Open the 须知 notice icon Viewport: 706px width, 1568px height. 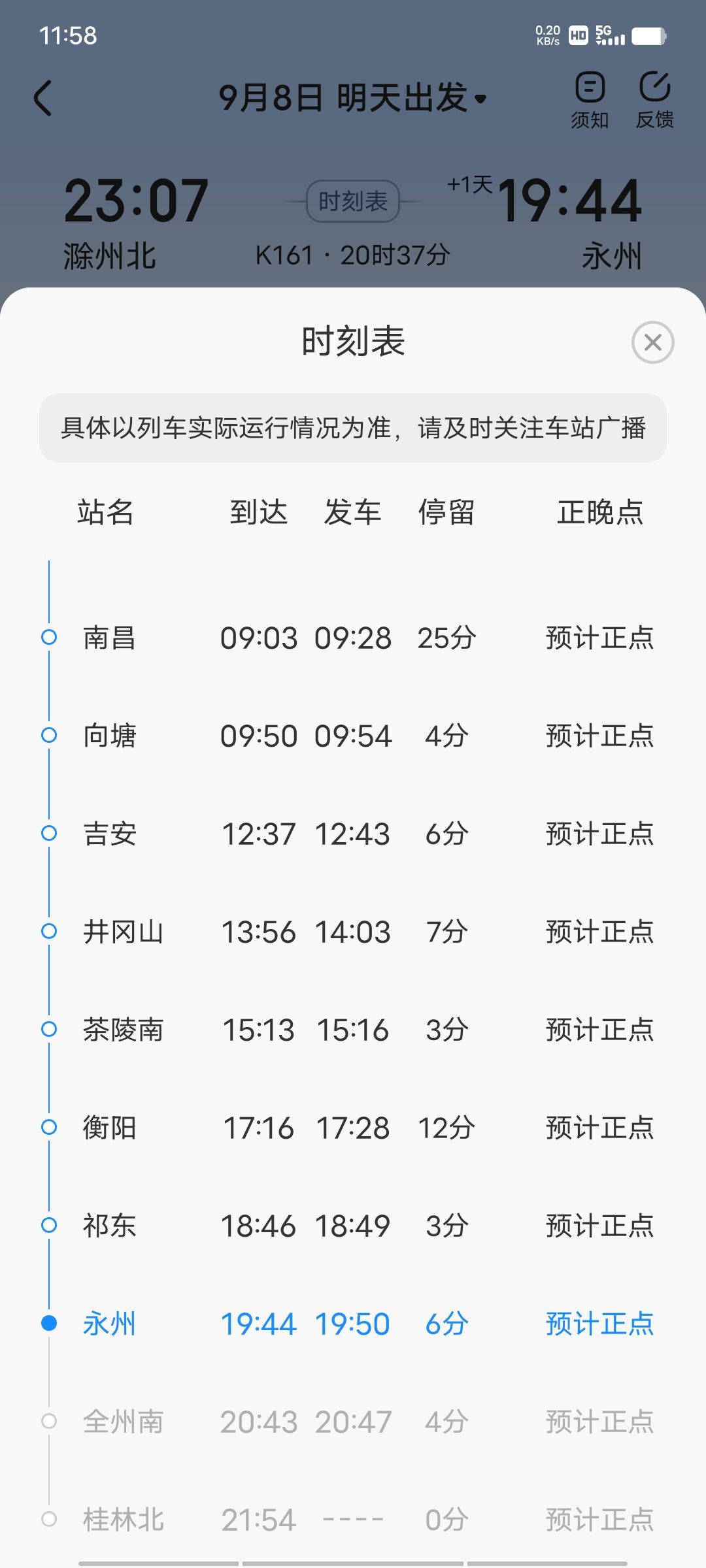(x=590, y=100)
